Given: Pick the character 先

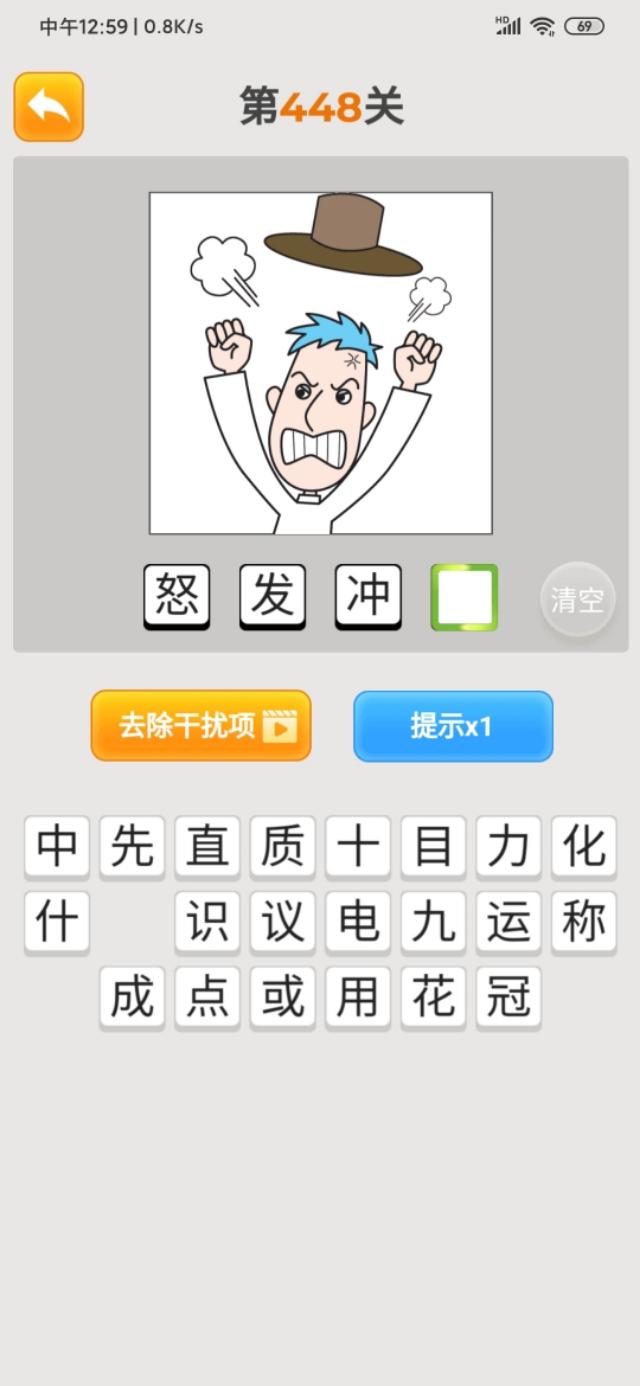Looking at the screenshot, I should coord(132,848).
